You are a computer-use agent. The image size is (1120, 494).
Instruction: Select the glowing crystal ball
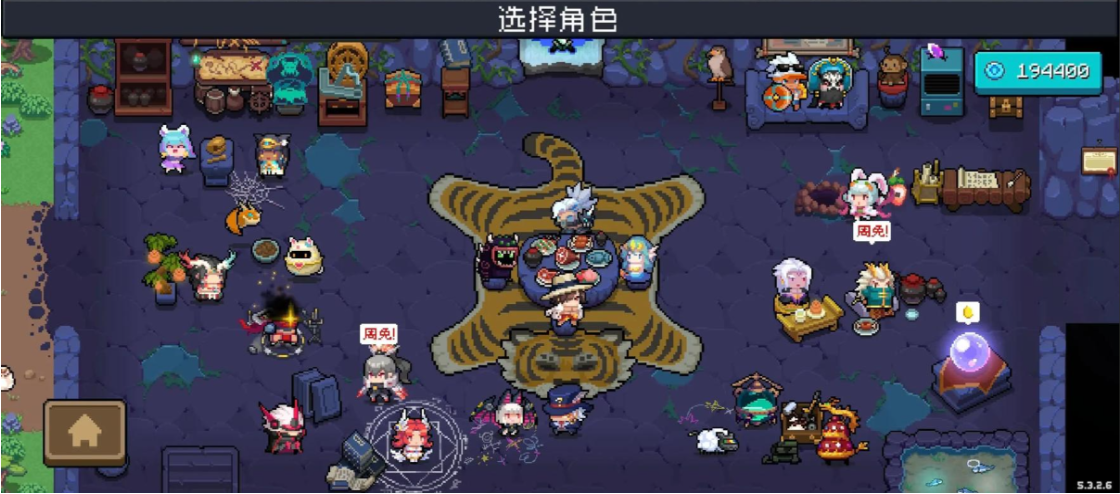(x=968, y=357)
